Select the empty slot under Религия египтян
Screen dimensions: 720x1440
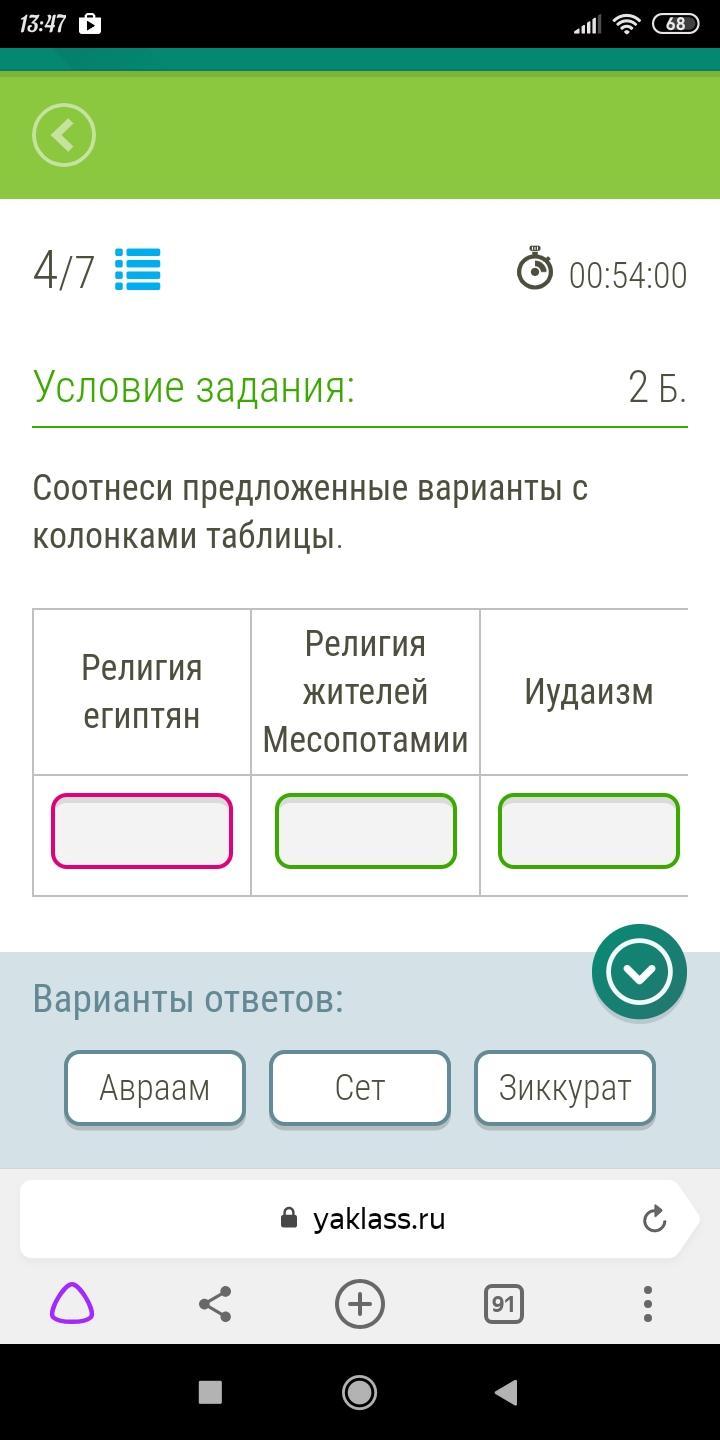pos(142,831)
